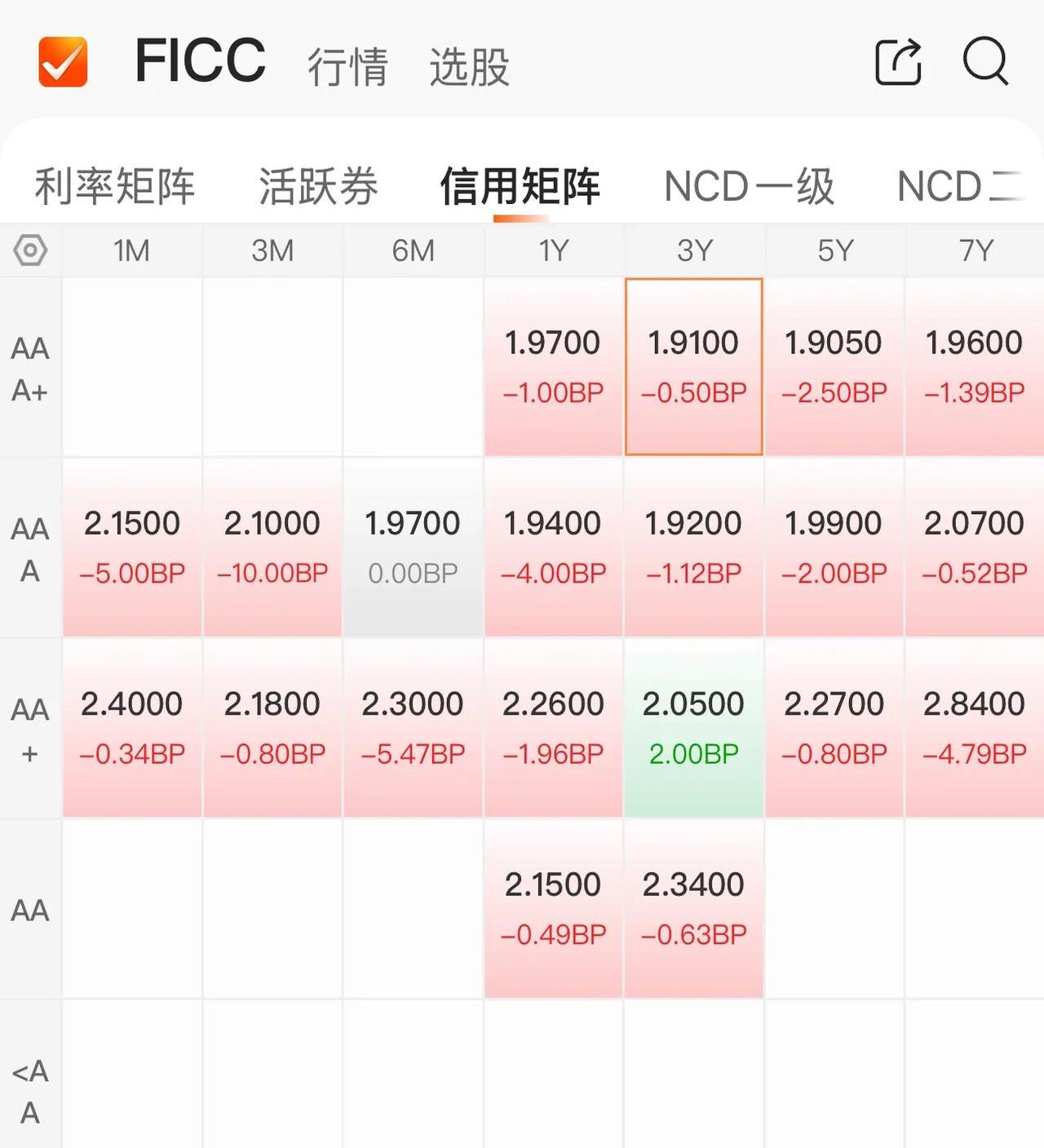
Task: Select the <AA row label
Action: pyautogui.click(x=30, y=1091)
